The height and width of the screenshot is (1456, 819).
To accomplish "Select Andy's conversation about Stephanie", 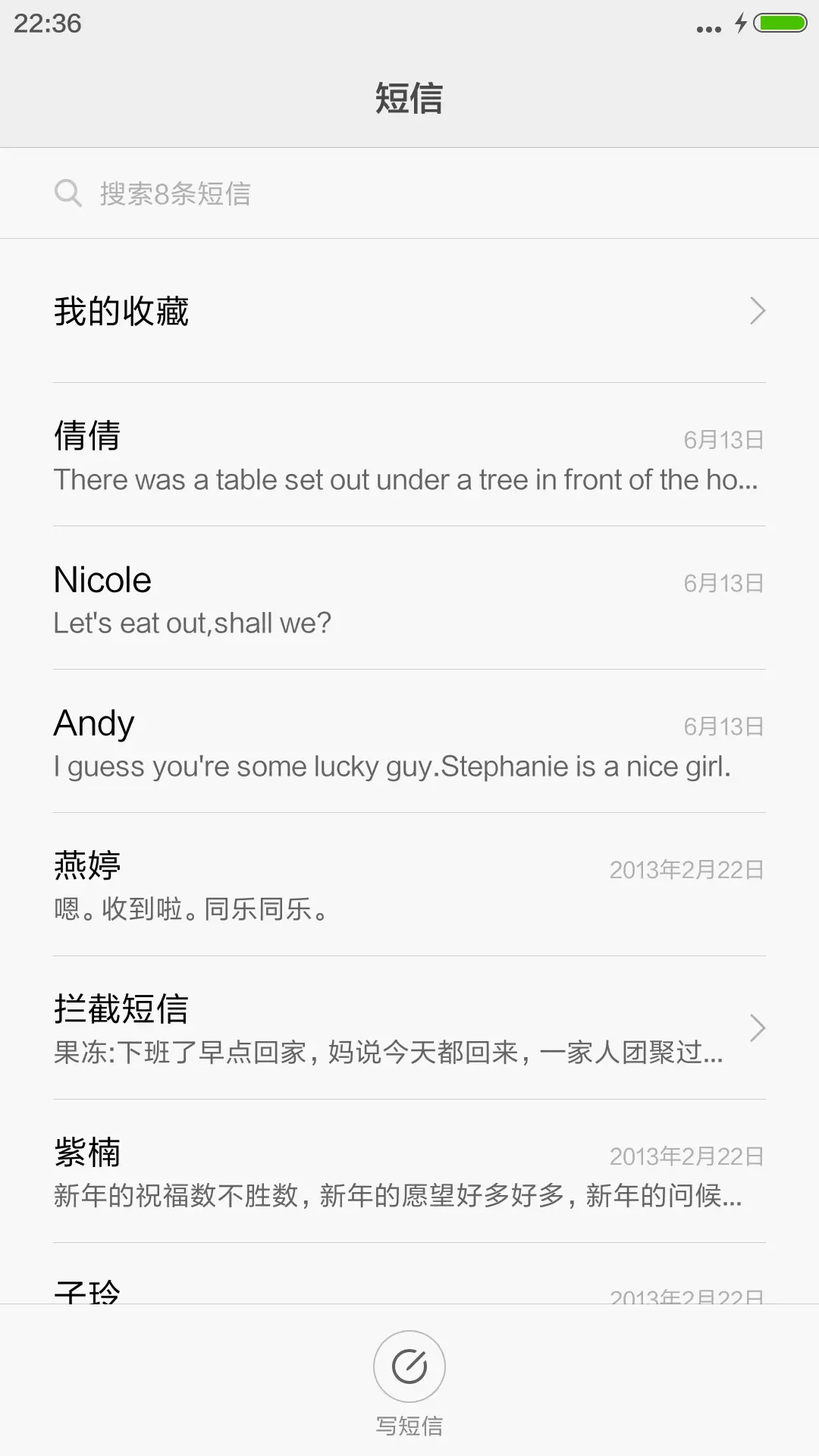I will (x=303, y=743).
